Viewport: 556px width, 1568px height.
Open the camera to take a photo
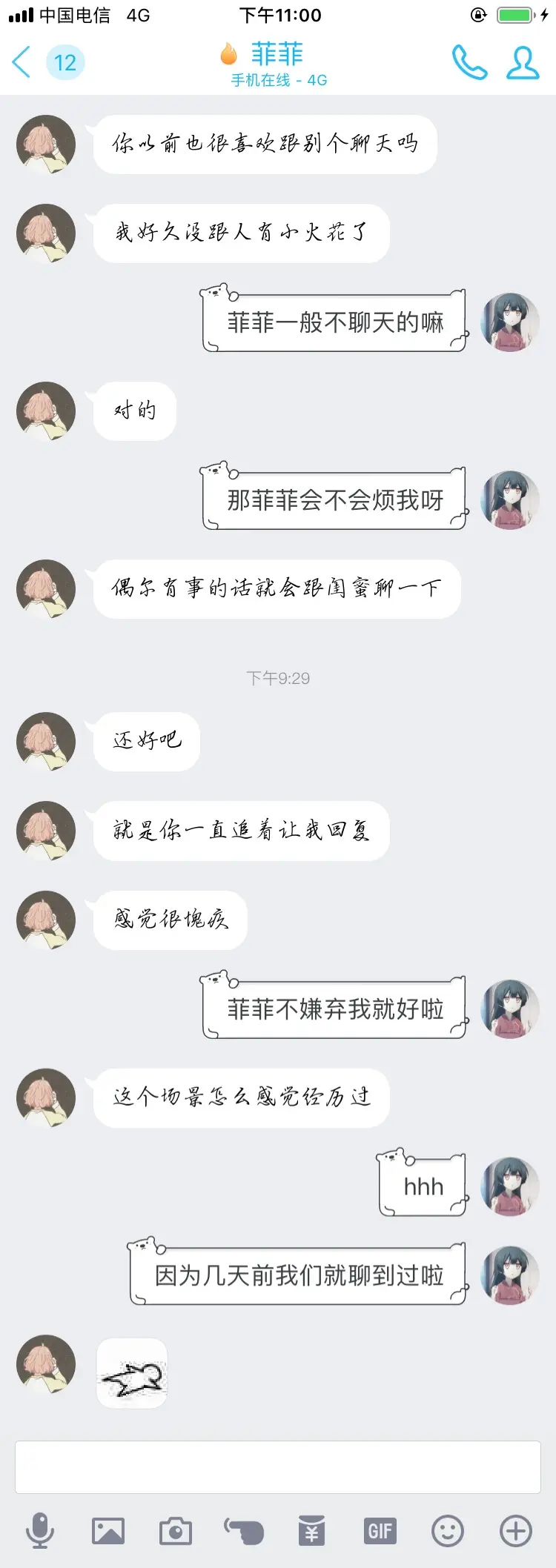click(x=176, y=1531)
